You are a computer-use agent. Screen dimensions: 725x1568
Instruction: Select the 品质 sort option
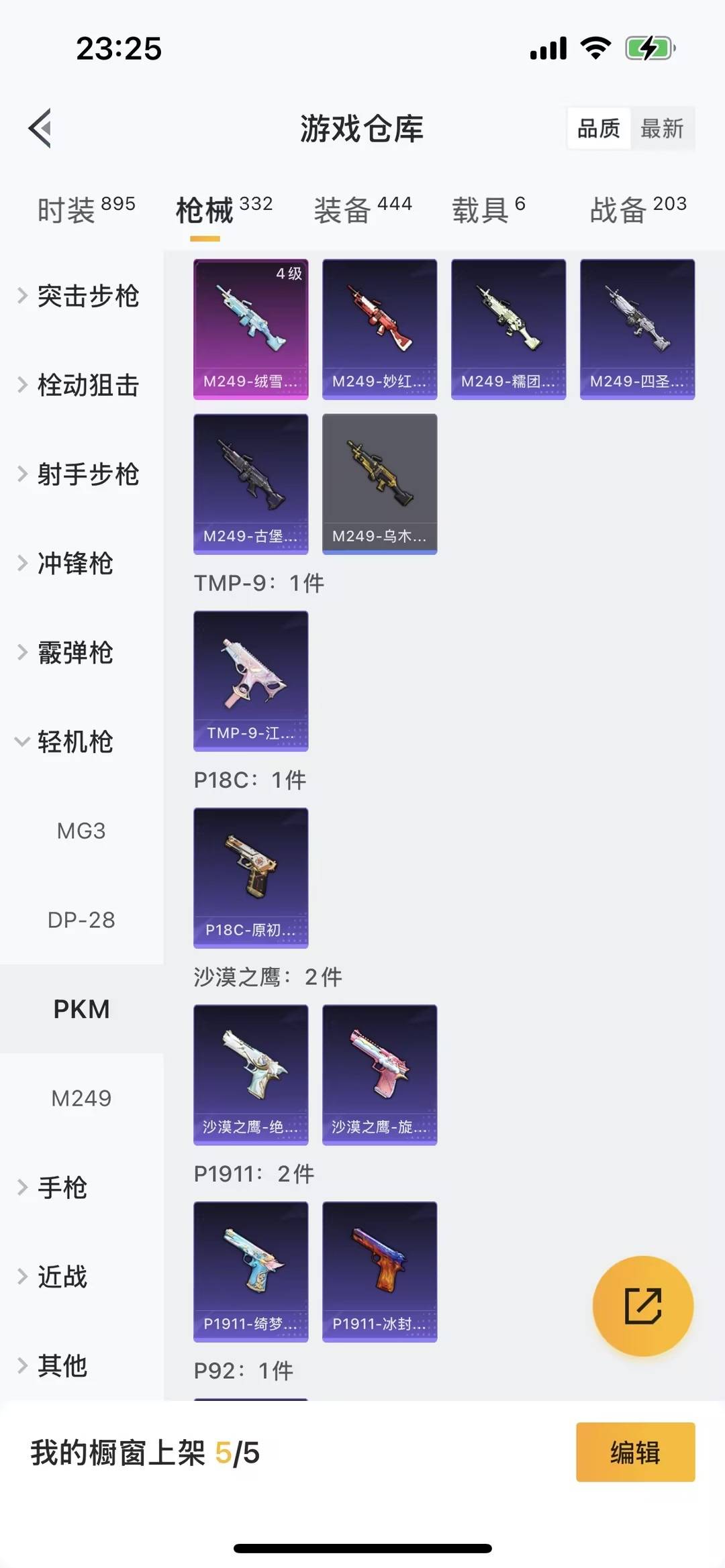[x=599, y=128]
